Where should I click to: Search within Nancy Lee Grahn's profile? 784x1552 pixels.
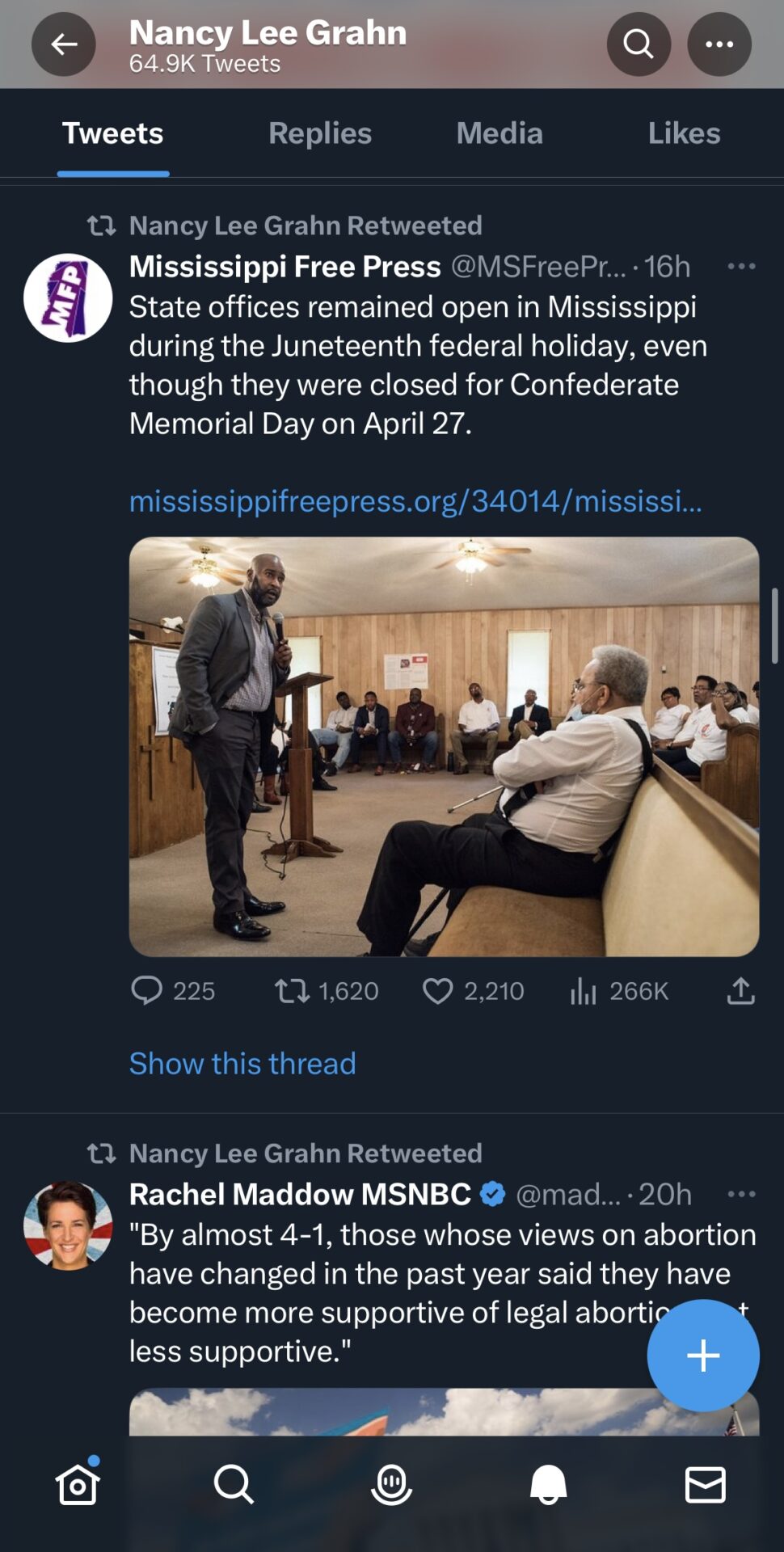coord(639,44)
